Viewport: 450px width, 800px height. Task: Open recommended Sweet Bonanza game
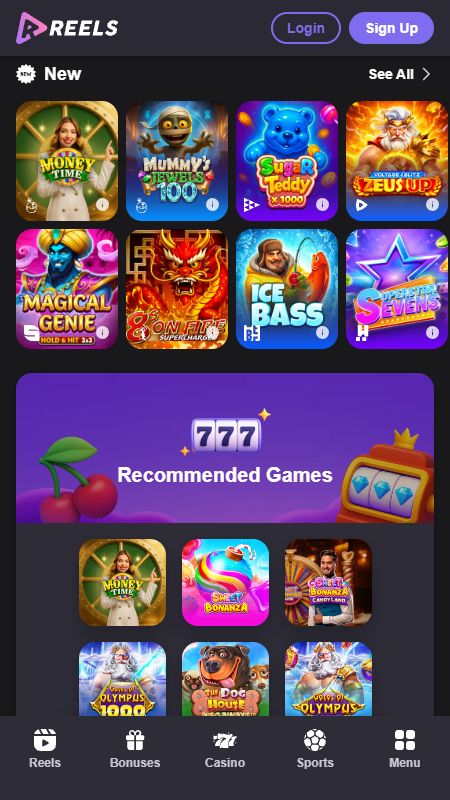coord(226,582)
